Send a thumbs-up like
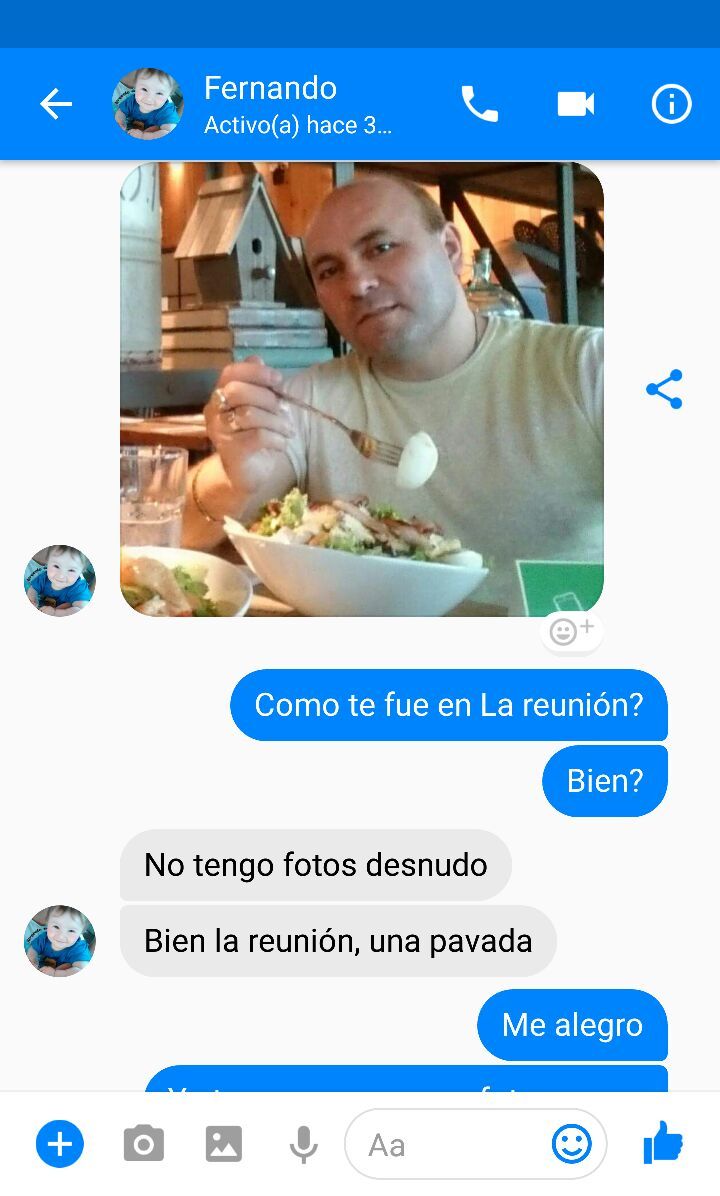 (663, 1143)
